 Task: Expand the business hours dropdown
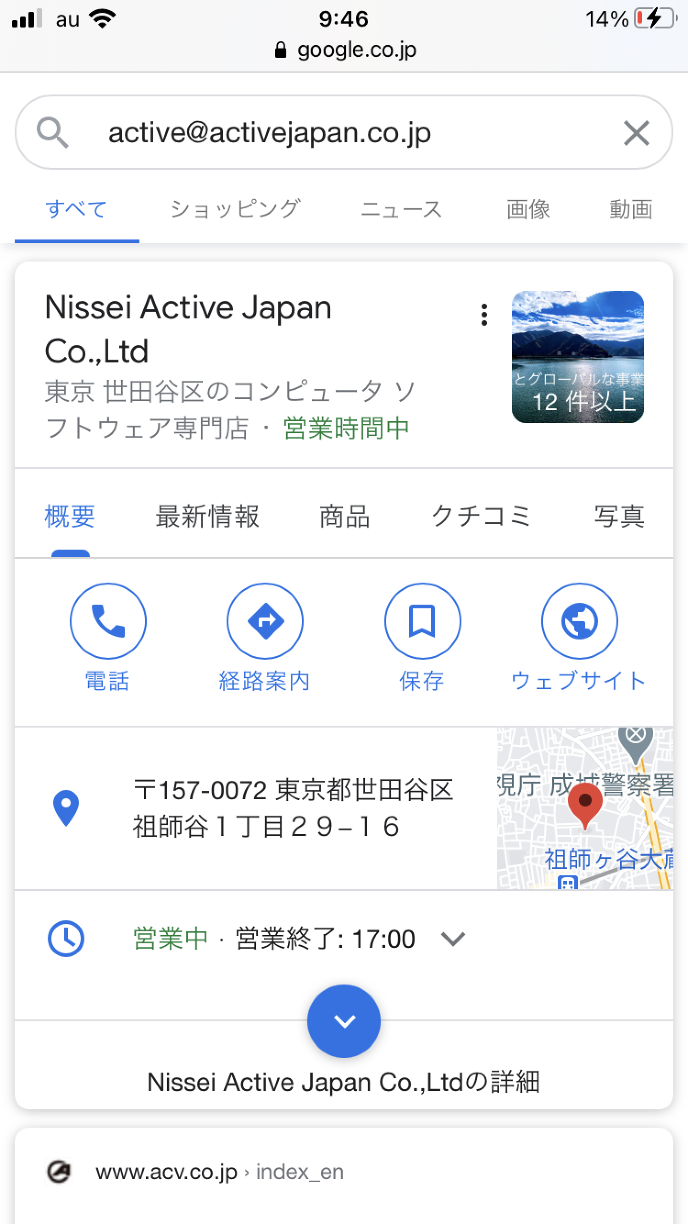(454, 939)
